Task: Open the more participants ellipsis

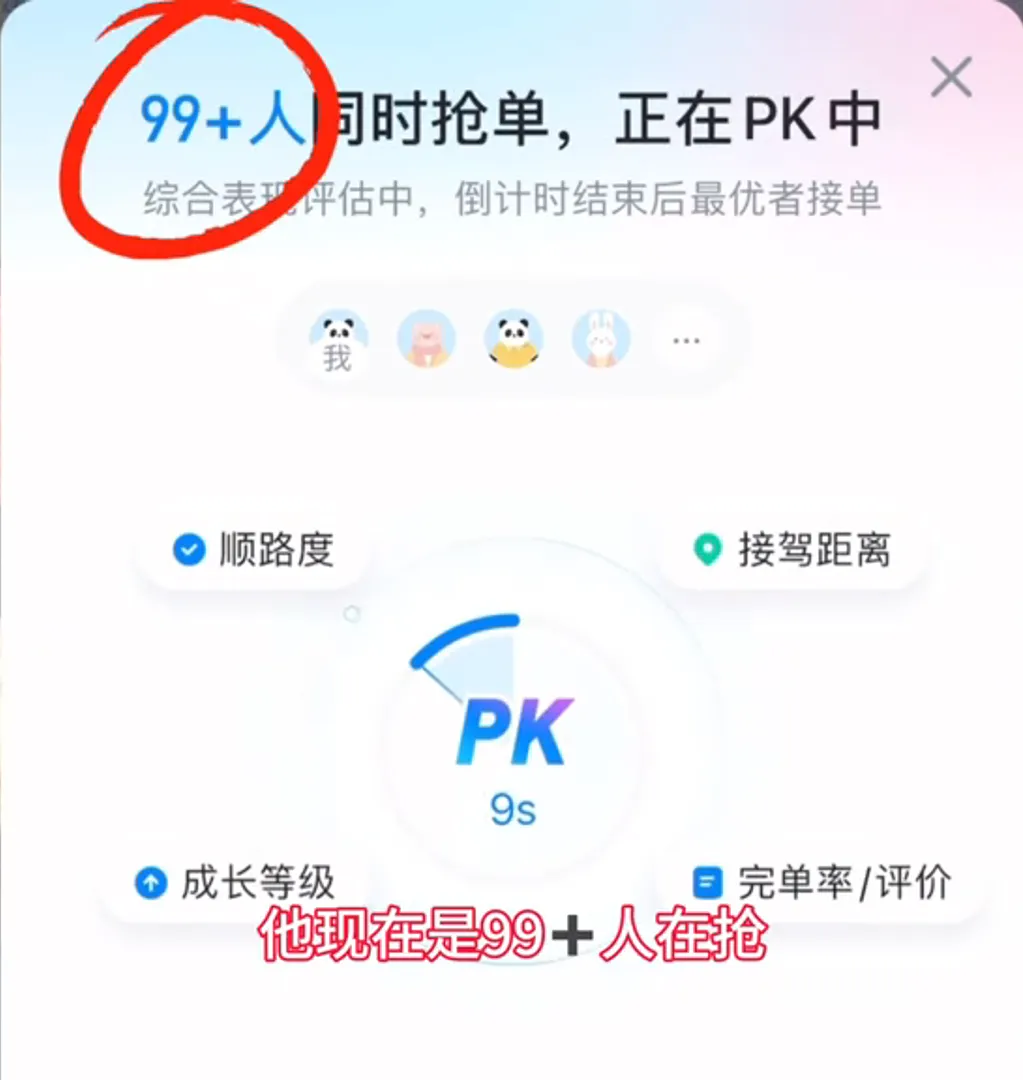Action: [686, 340]
